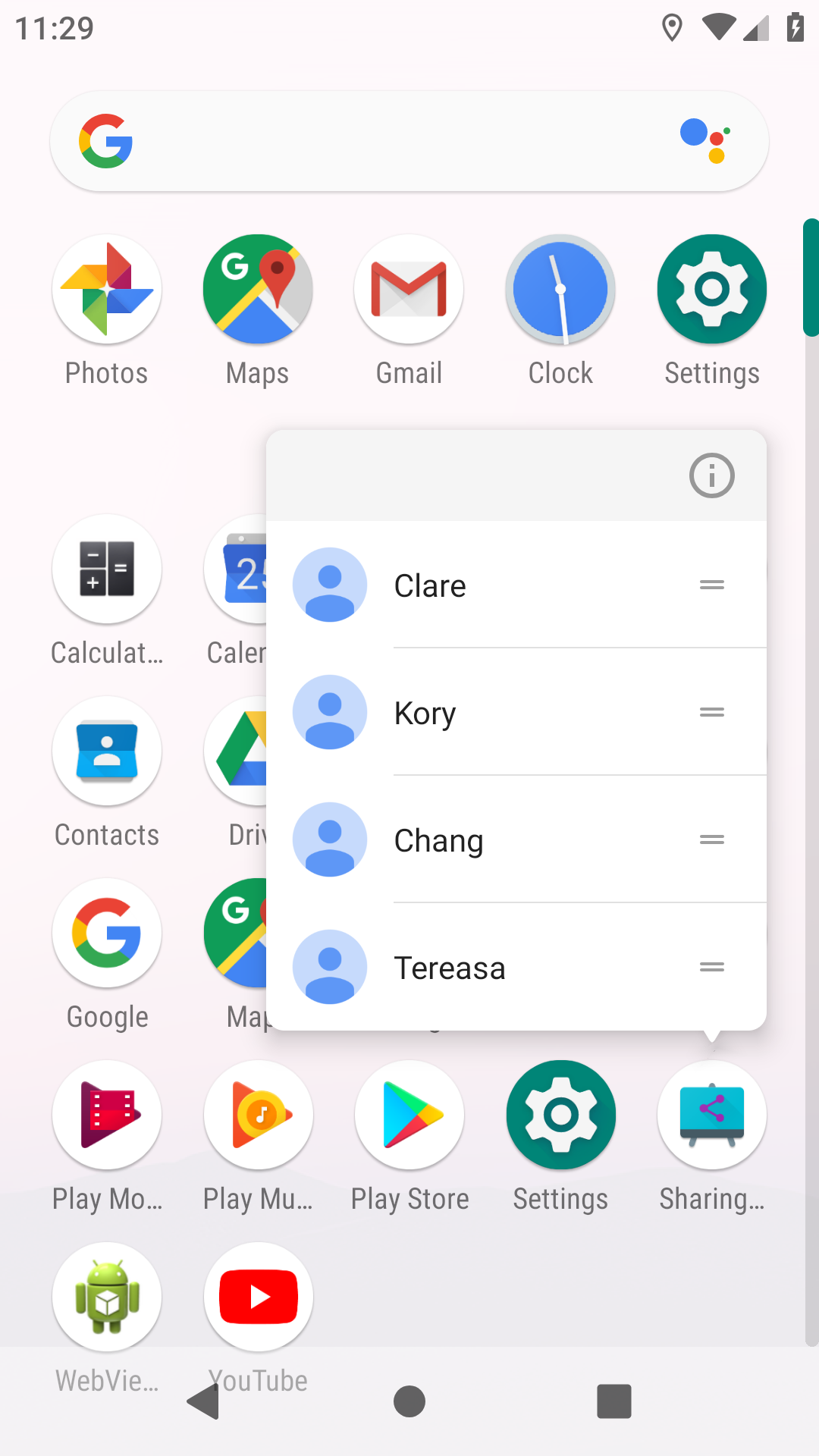819x1456 pixels.
Task: Open the Clock app
Action: pyautogui.click(x=560, y=290)
